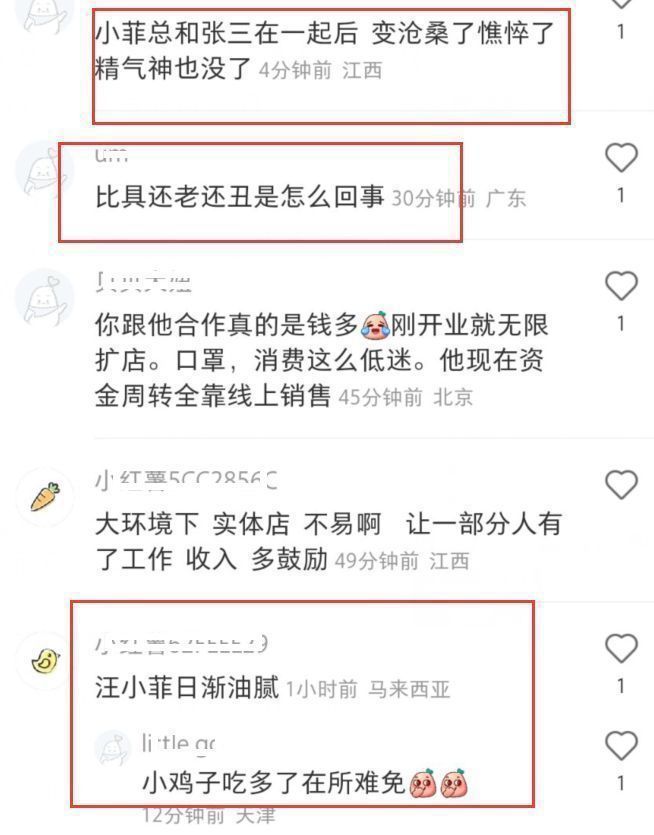Like the reply 小鸡子吃多了在所难免

pos(622,745)
